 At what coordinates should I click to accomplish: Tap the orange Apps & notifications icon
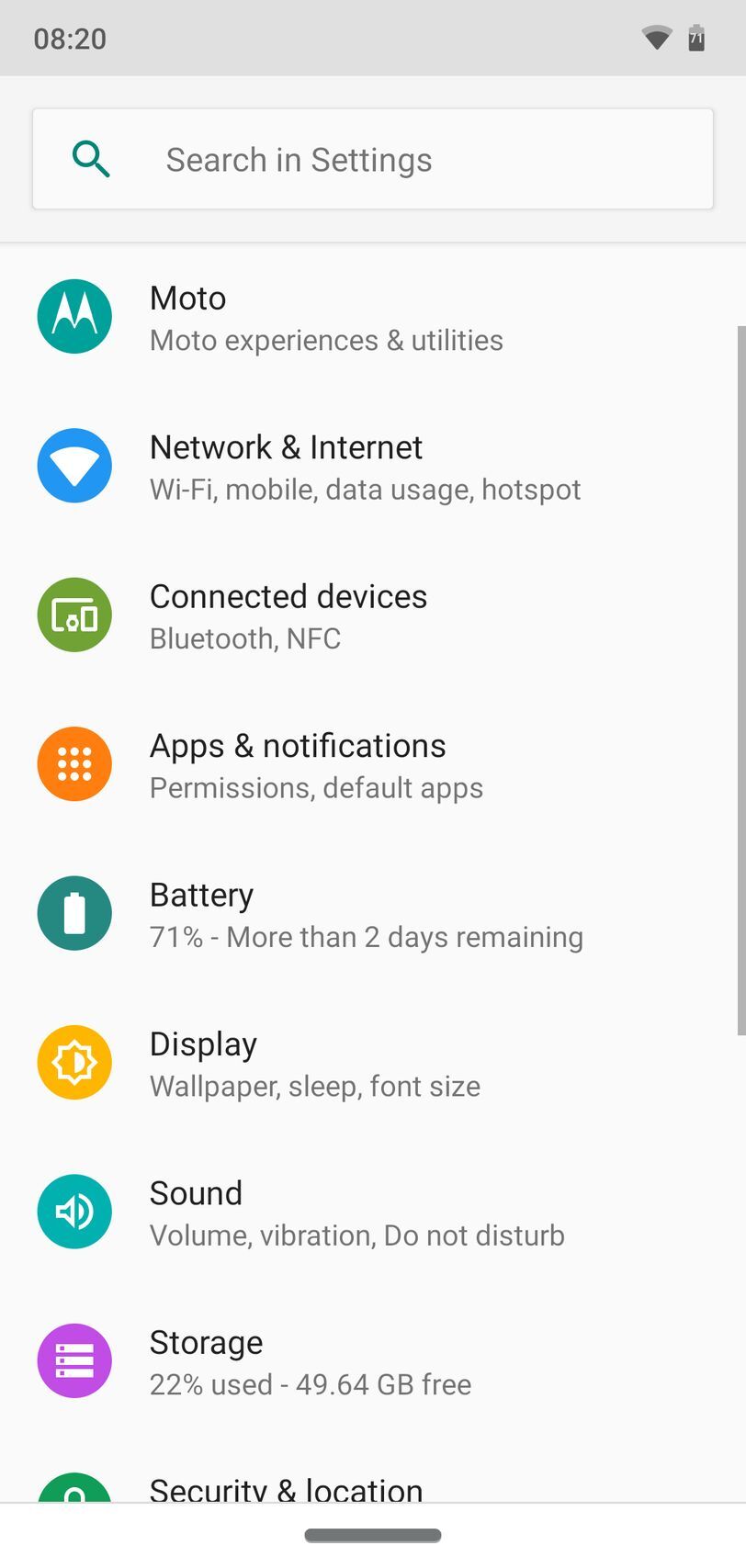[x=74, y=763]
